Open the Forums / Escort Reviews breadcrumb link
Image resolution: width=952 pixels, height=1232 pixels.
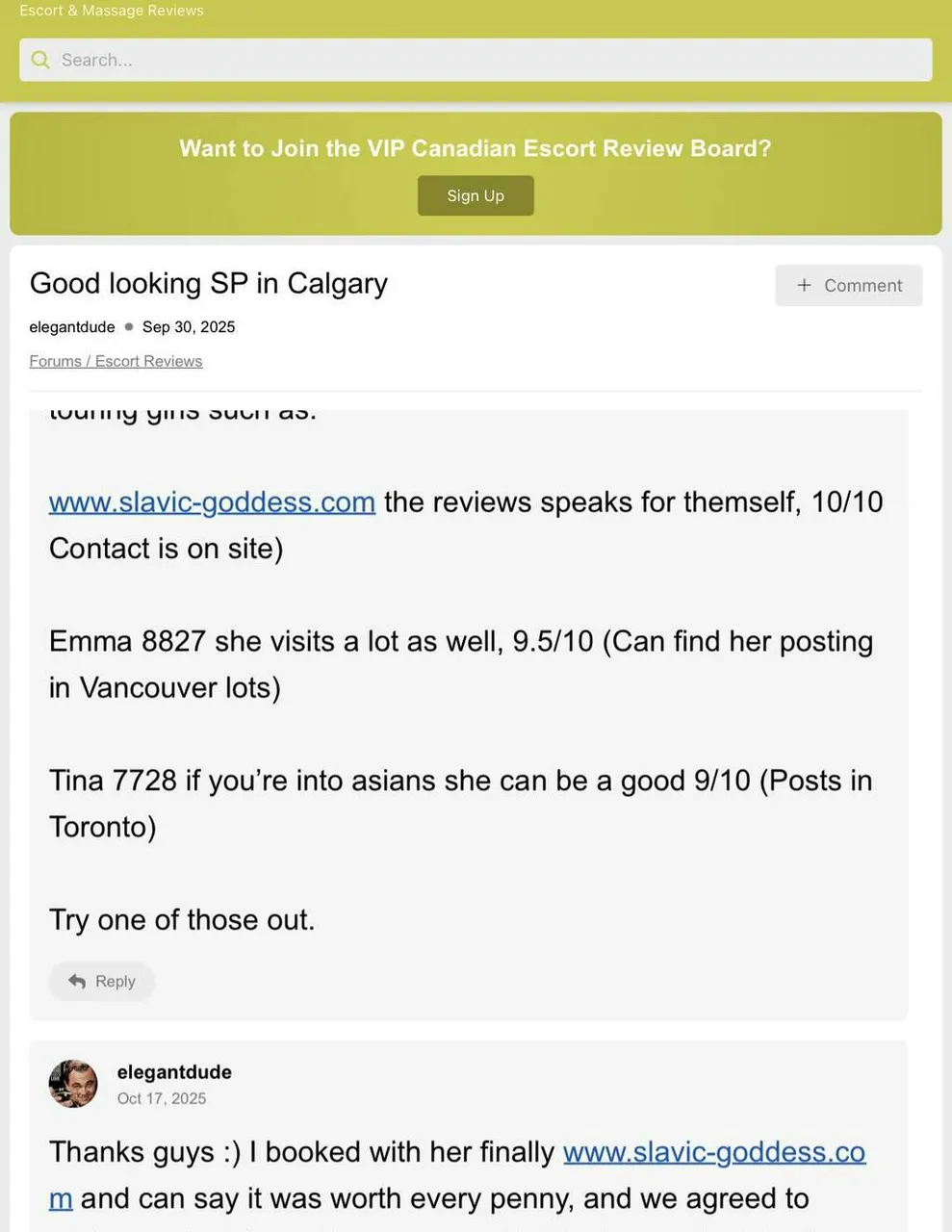point(116,361)
